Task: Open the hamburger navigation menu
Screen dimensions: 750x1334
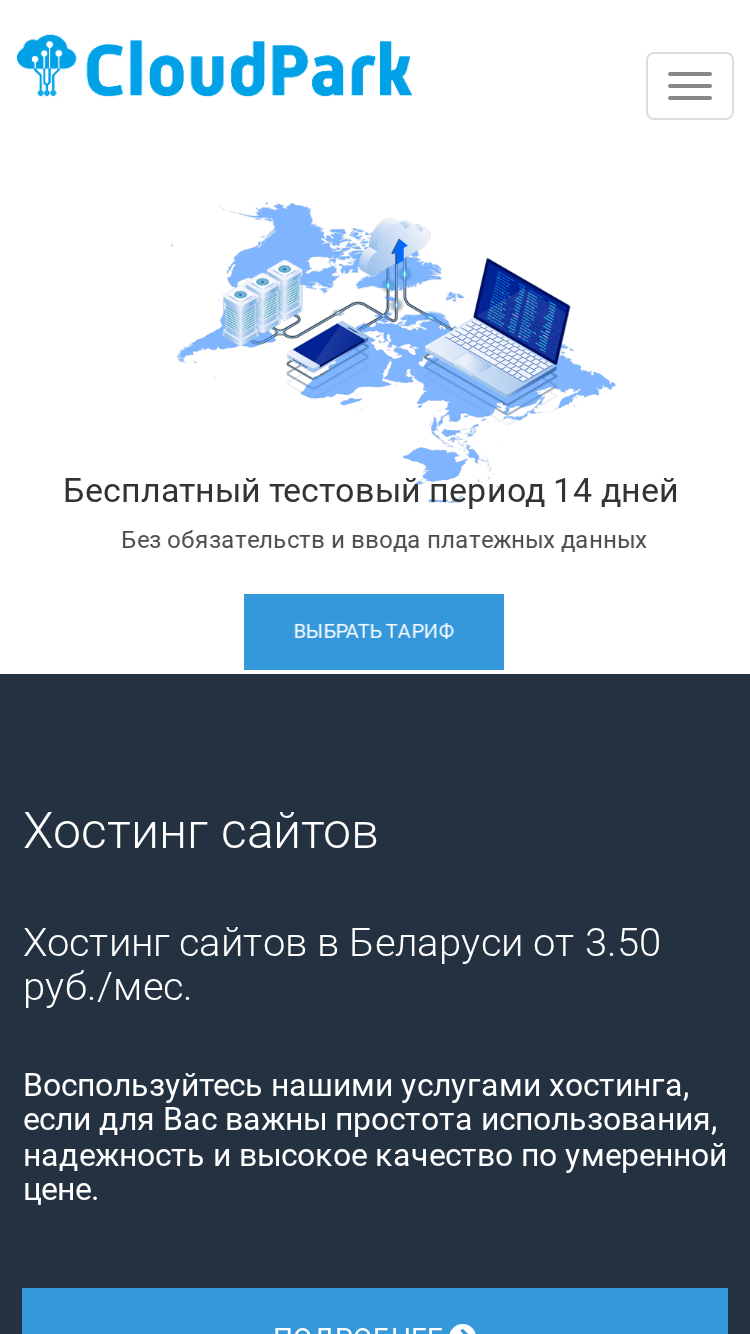Action: [x=690, y=86]
